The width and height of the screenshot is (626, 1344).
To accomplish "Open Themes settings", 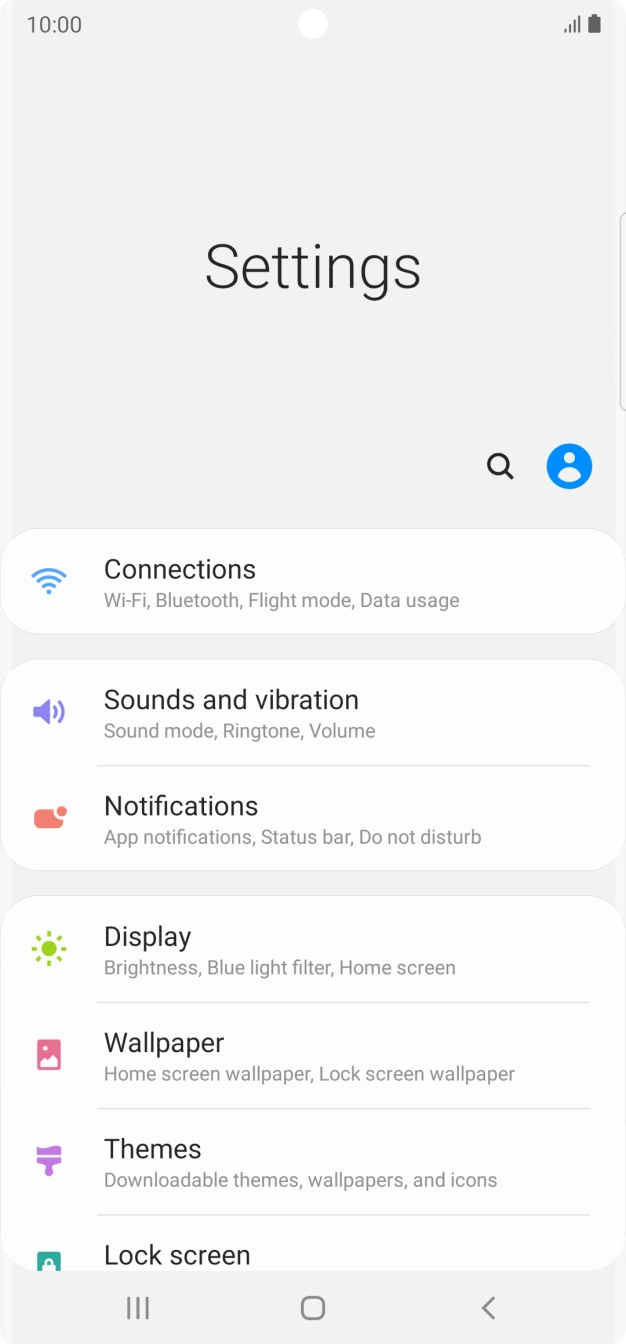I will (x=313, y=1162).
